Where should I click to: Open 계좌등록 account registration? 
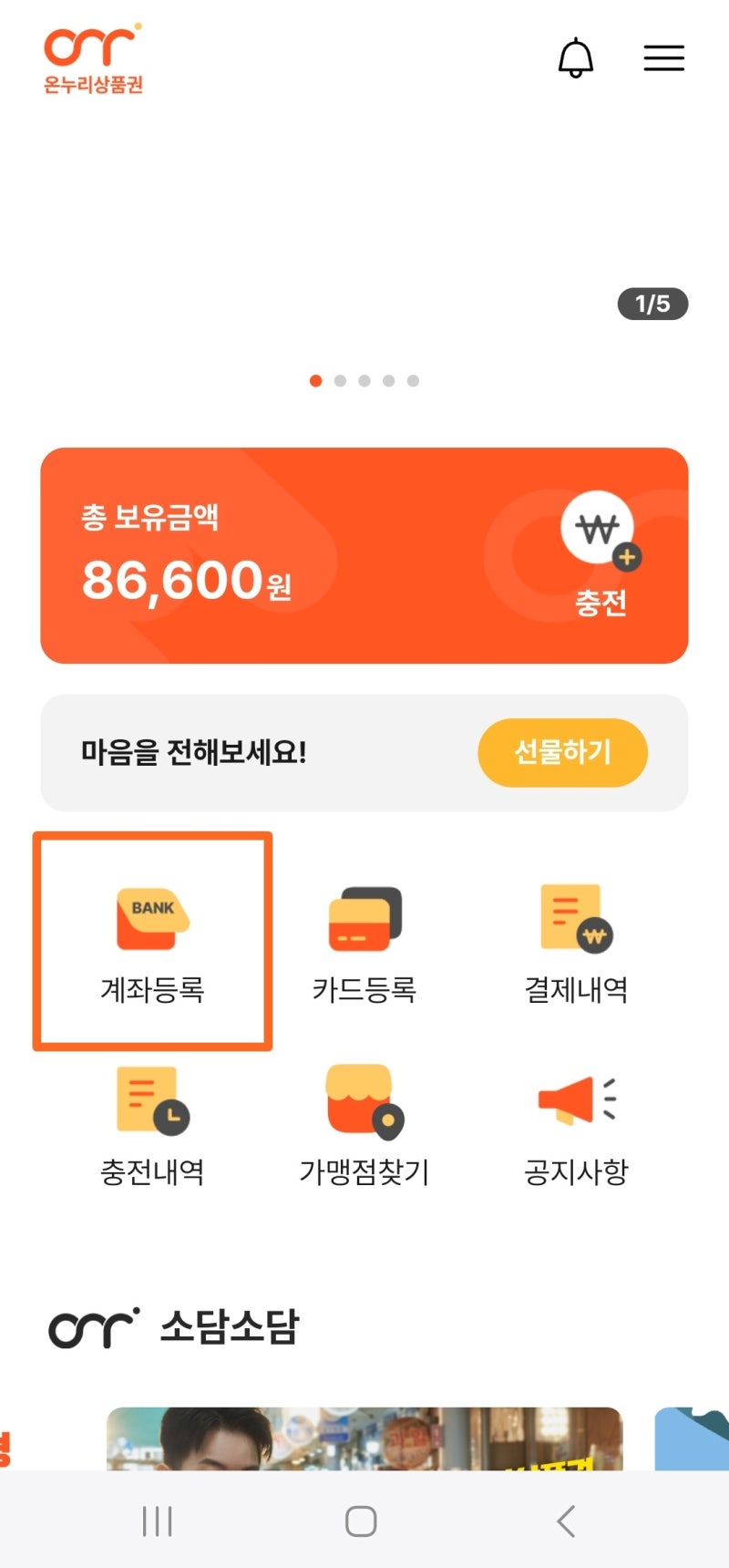click(153, 941)
